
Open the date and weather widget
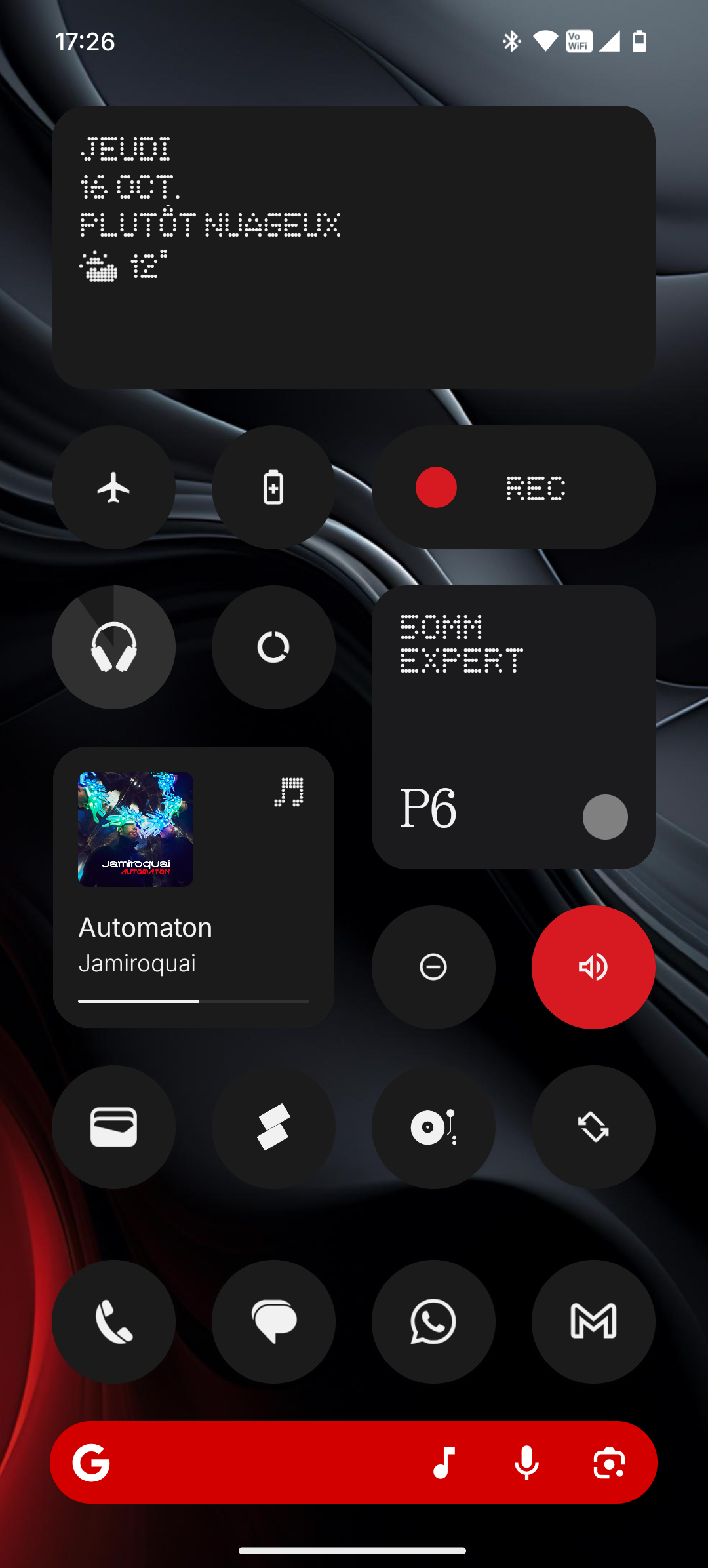(353, 247)
